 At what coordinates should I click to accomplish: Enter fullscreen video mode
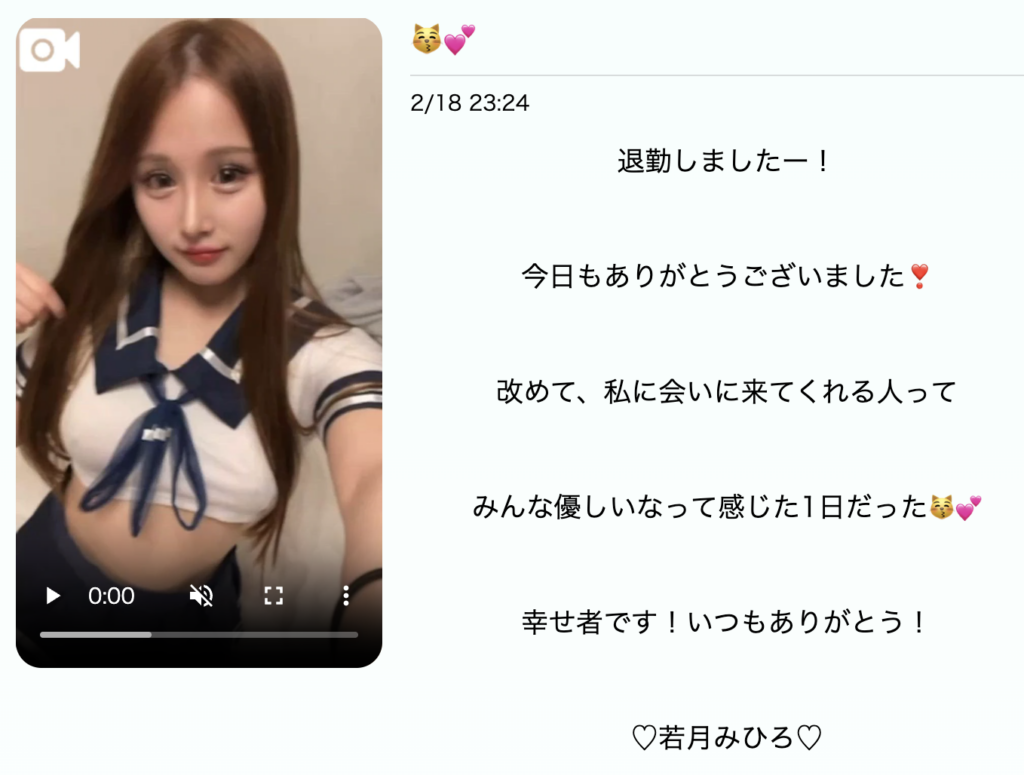point(273,597)
